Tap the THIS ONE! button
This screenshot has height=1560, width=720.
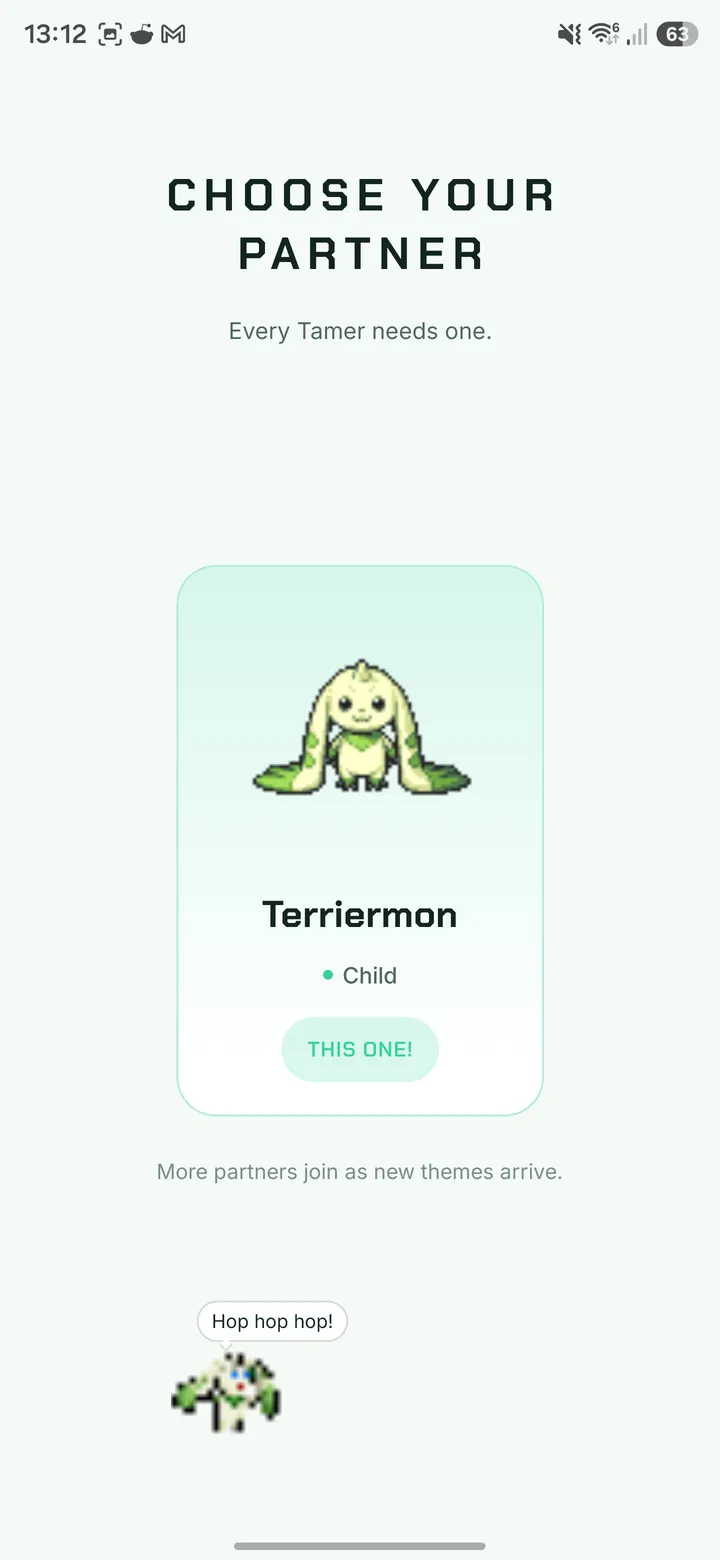(x=360, y=1049)
